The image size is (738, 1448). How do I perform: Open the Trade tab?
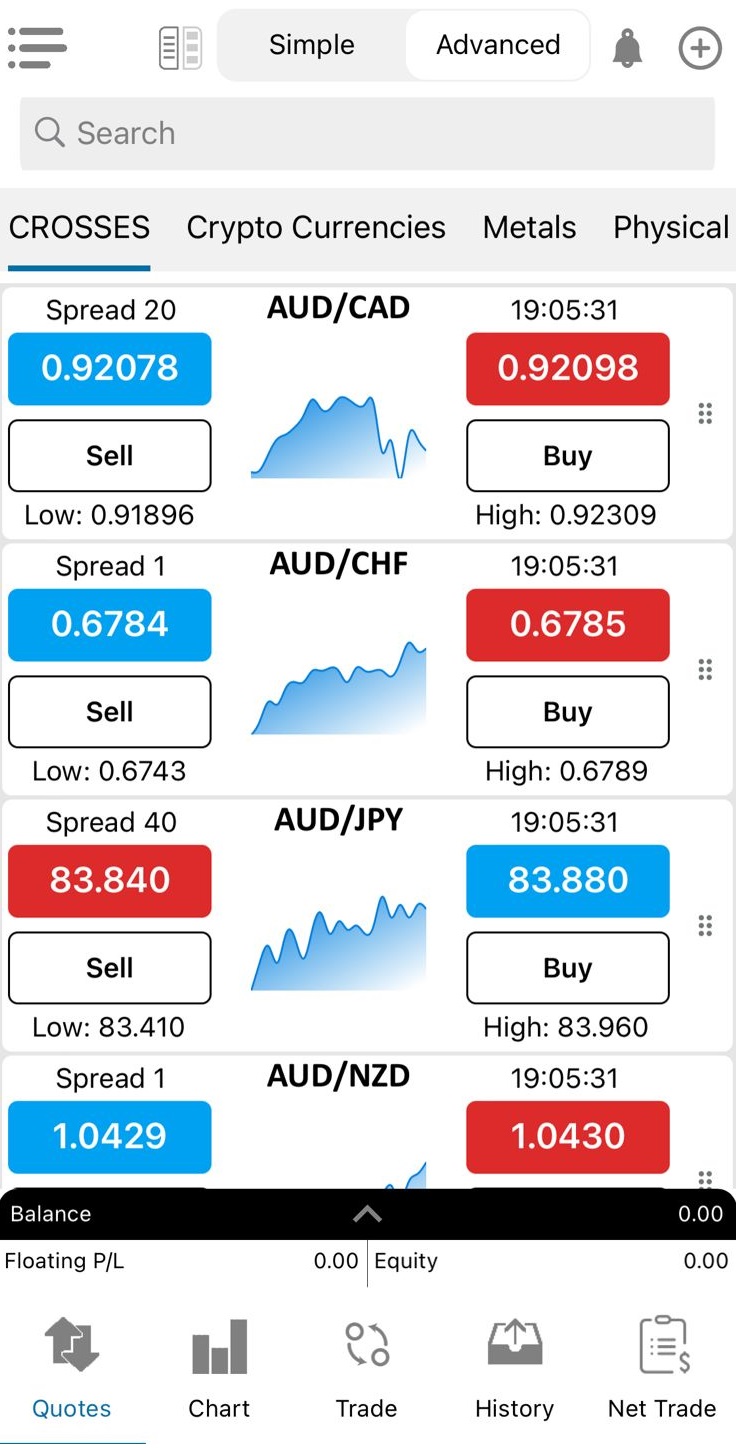click(367, 1368)
